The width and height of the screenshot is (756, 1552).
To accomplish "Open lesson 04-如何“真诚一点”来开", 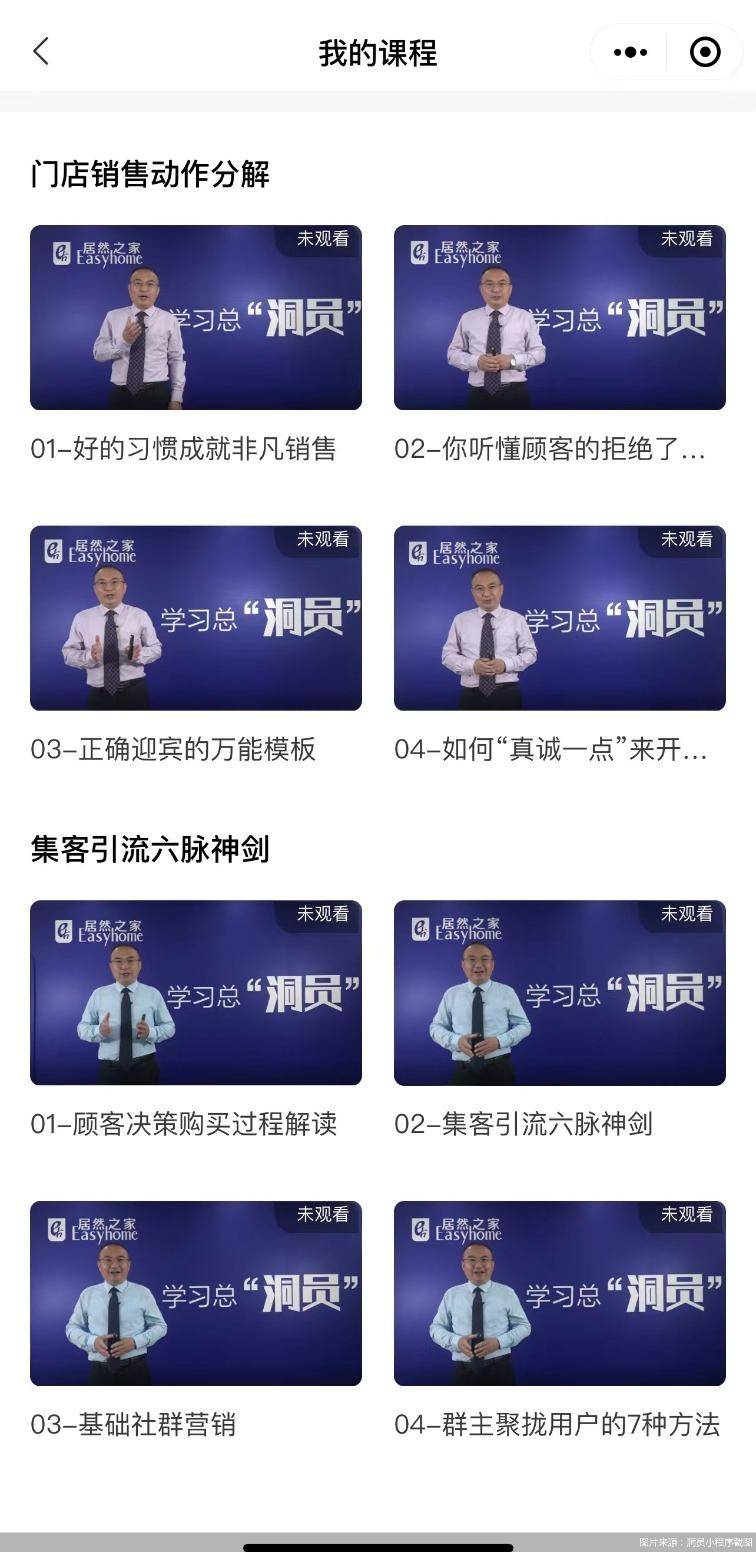I will (x=560, y=618).
